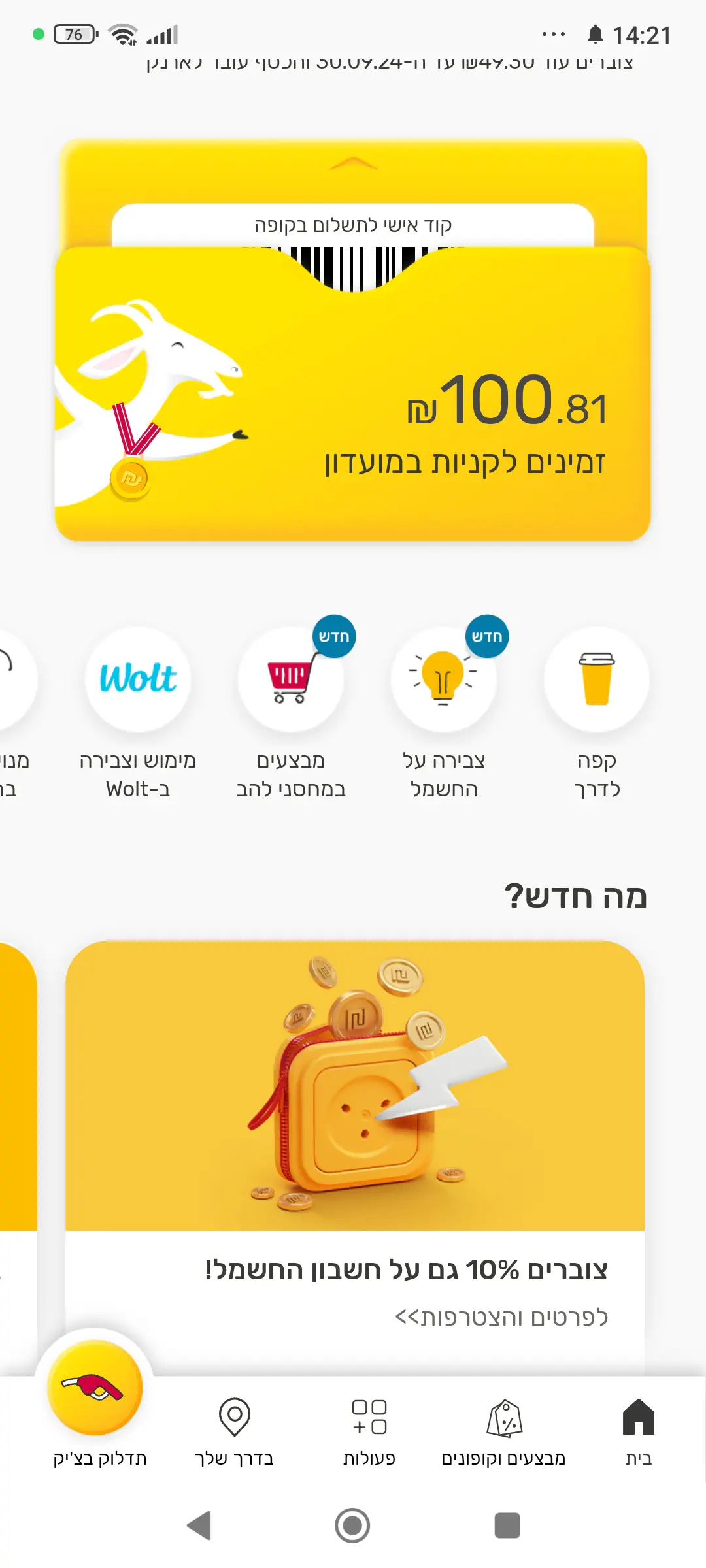
Task: Switch to the בית tab
Action: (x=638, y=1431)
